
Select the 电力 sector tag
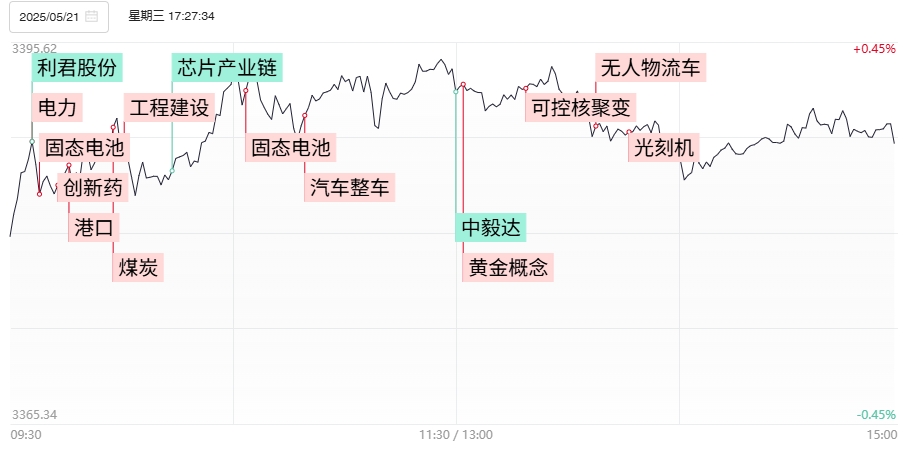[56, 107]
